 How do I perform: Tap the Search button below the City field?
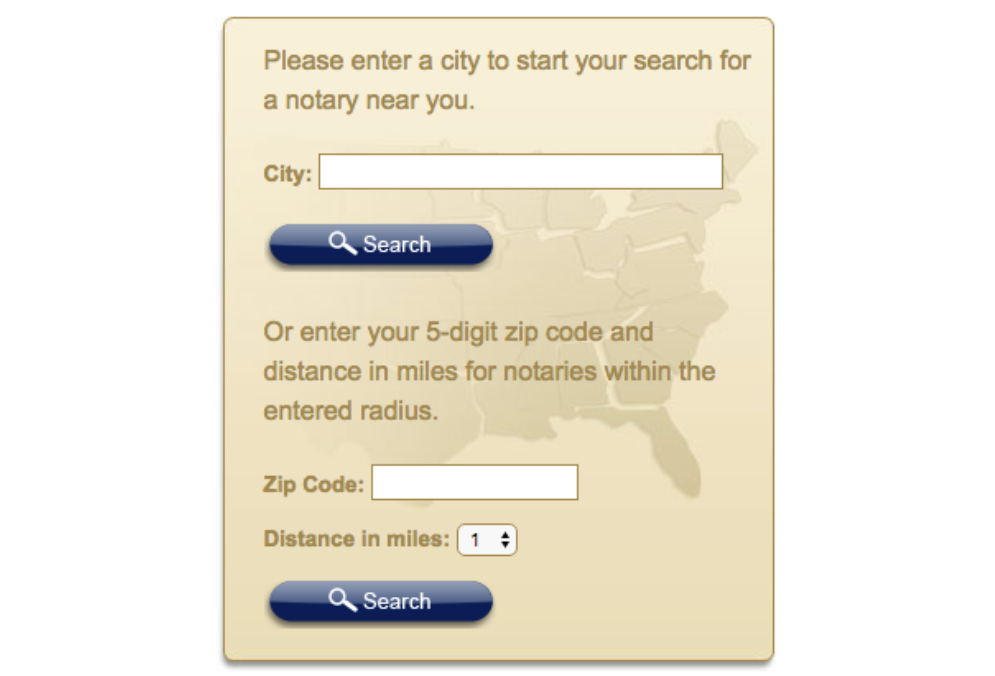(381, 245)
